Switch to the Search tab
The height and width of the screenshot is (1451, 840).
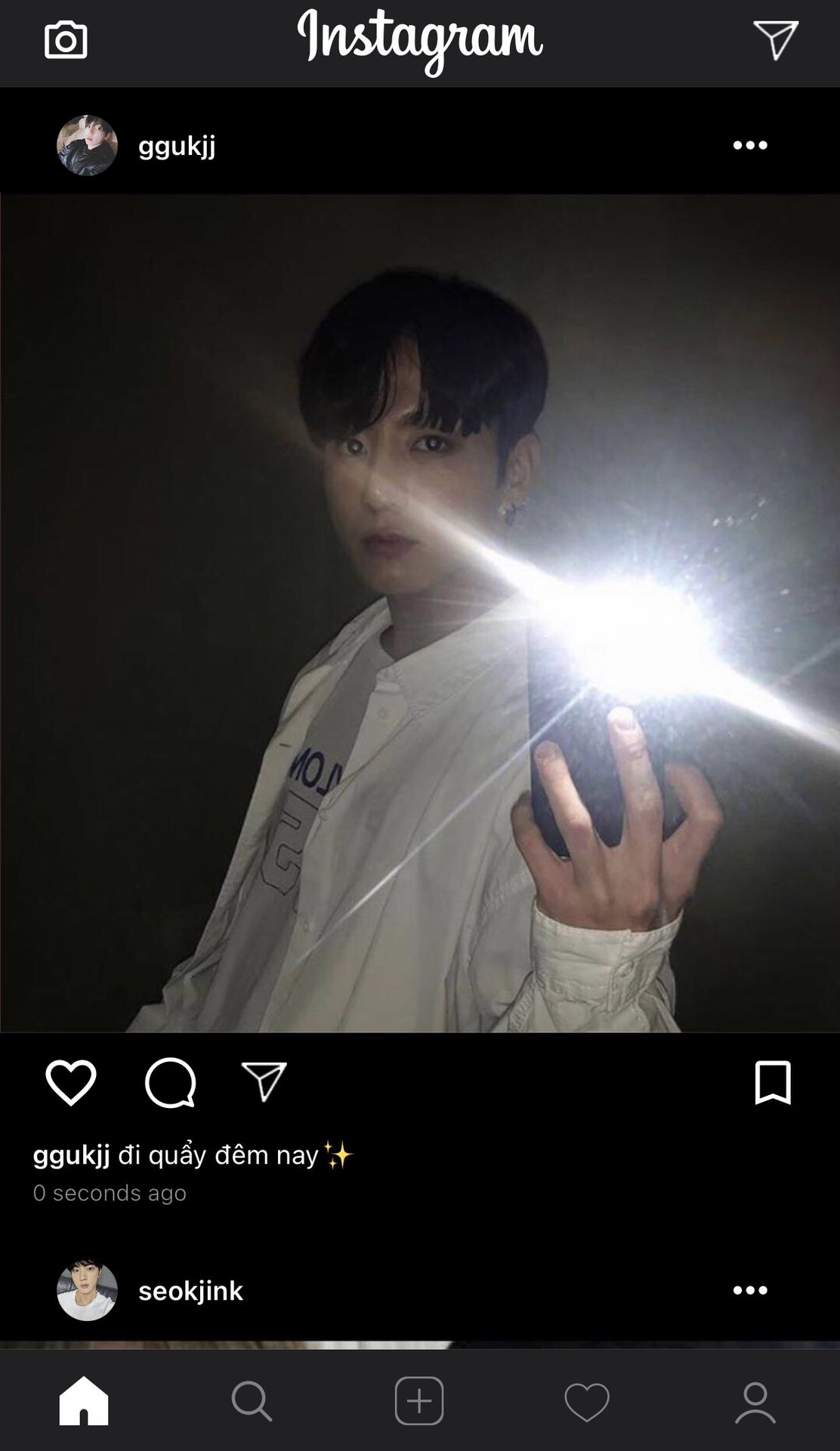click(252, 1401)
